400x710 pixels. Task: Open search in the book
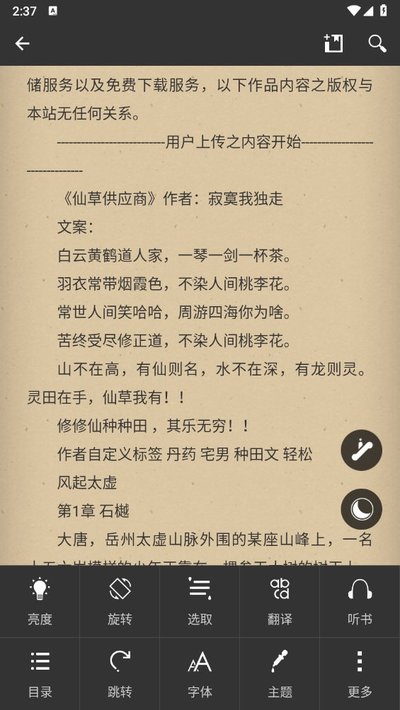[377, 43]
